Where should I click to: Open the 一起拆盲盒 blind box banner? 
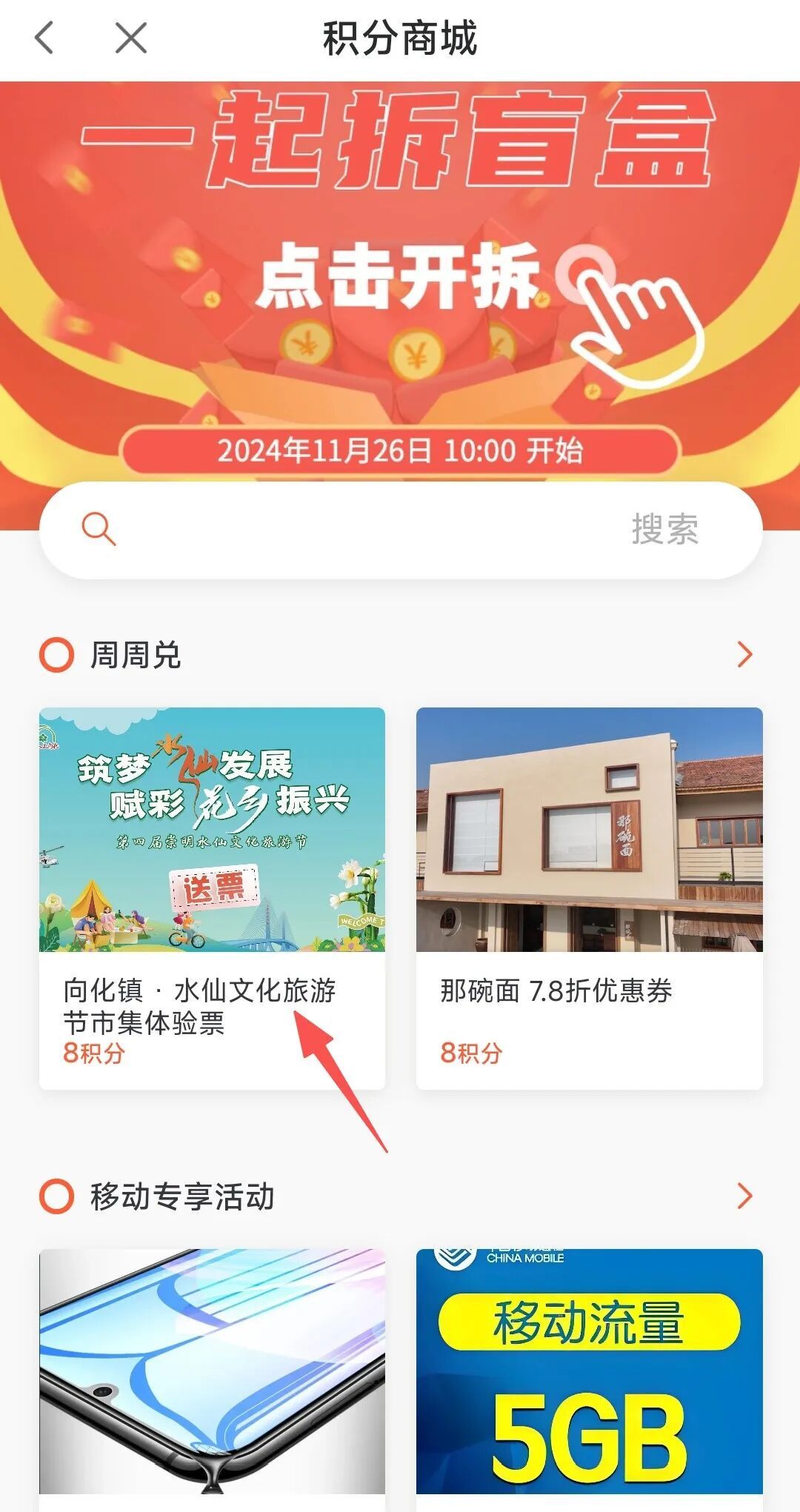(400, 282)
